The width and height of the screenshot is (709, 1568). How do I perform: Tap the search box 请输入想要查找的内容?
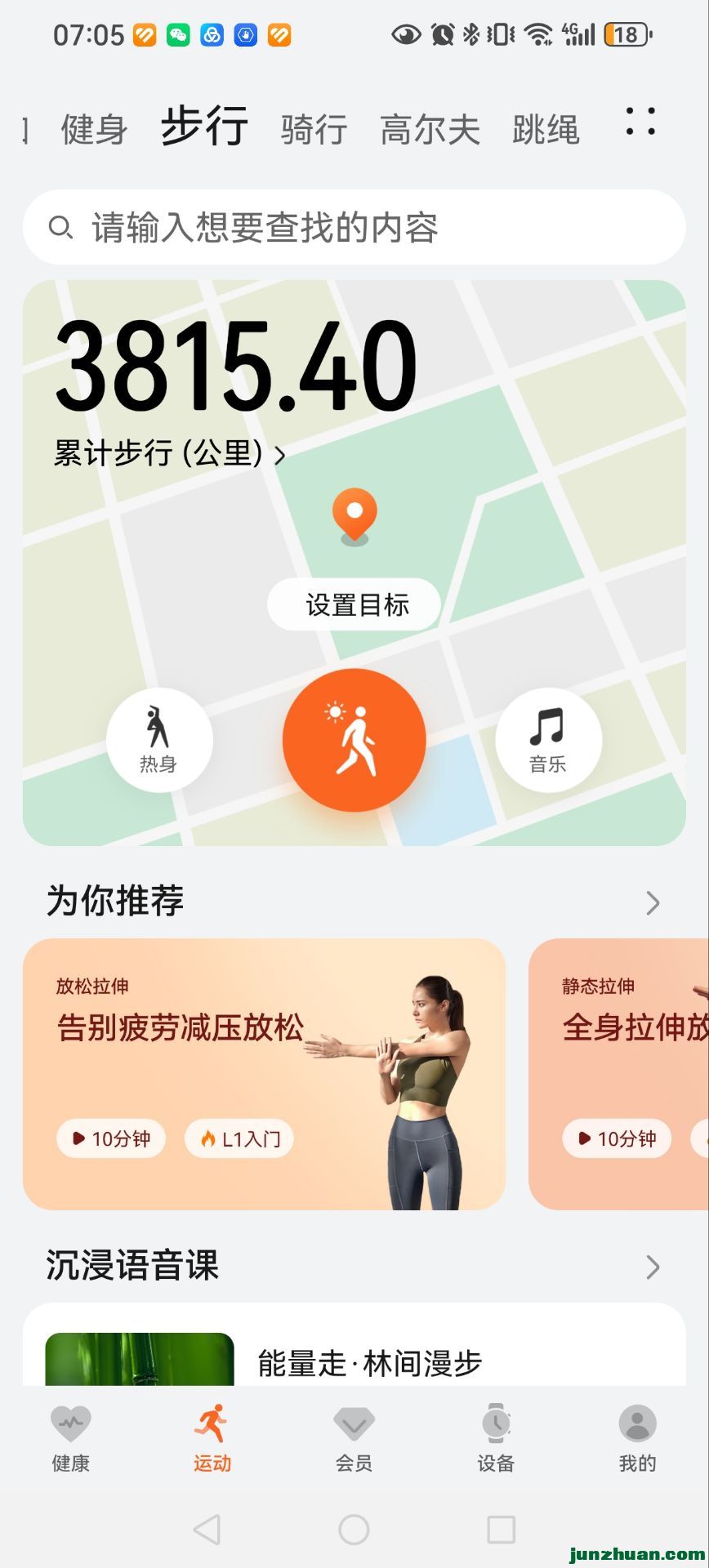pyautogui.click(x=354, y=227)
